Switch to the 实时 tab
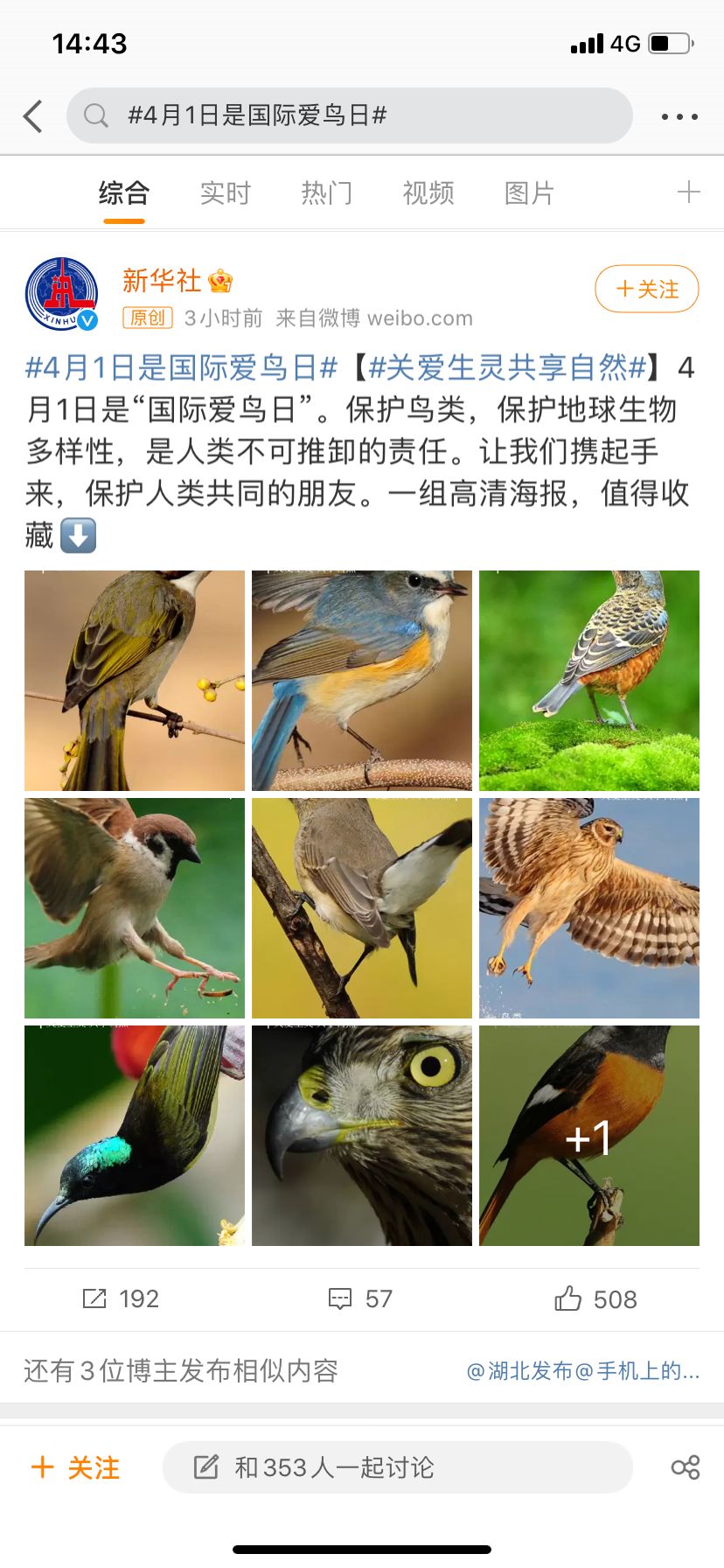The height and width of the screenshot is (1568, 724). (x=226, y=192)
